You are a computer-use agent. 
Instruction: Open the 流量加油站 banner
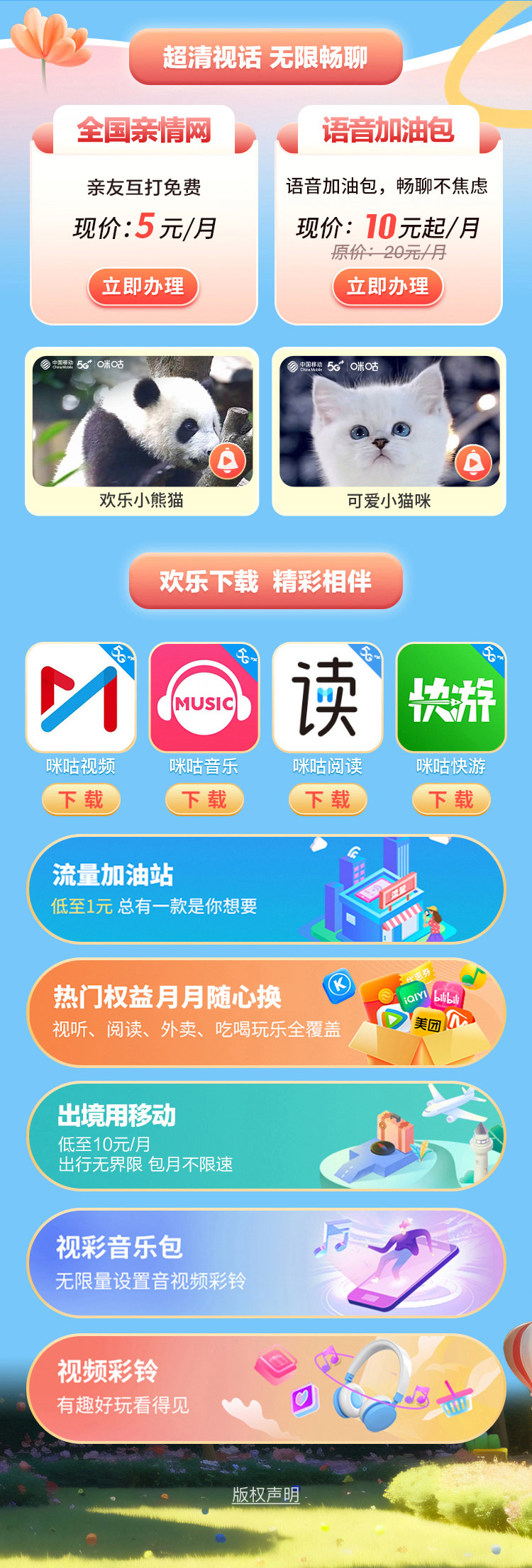[x=266, y=889]
